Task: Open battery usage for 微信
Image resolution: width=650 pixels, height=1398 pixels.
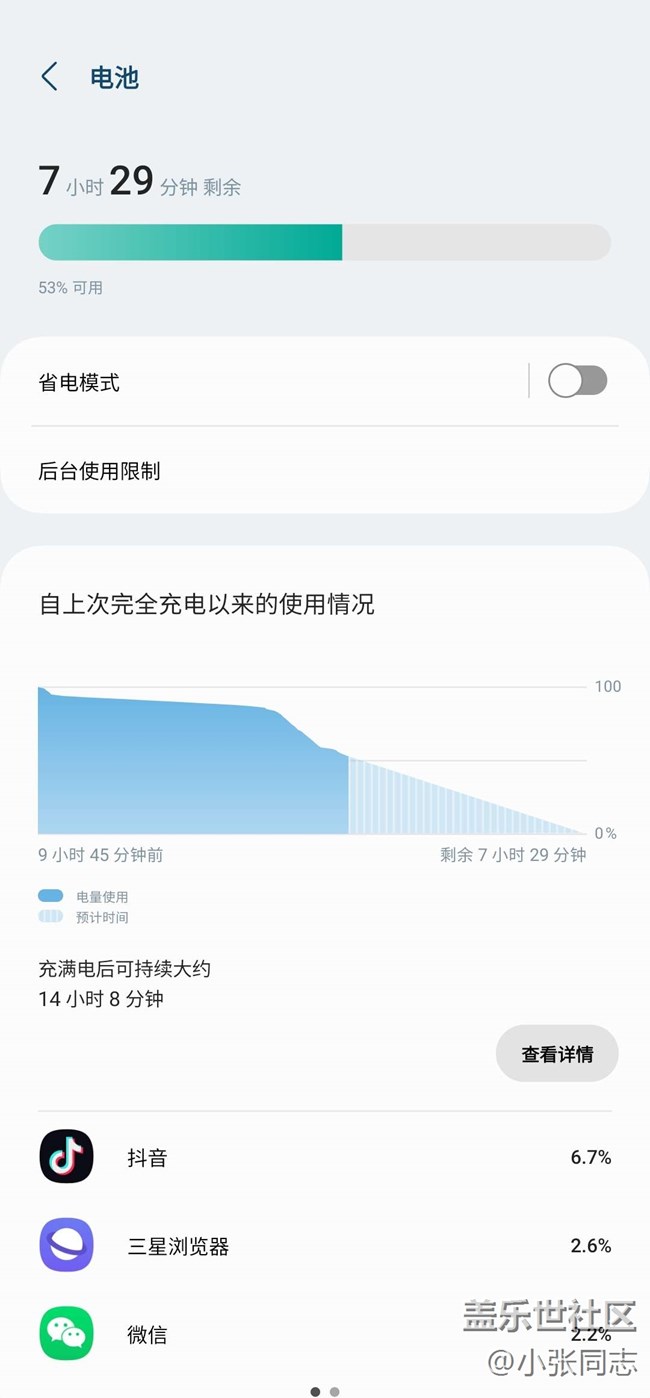Action: click(x=325, y=1334)
